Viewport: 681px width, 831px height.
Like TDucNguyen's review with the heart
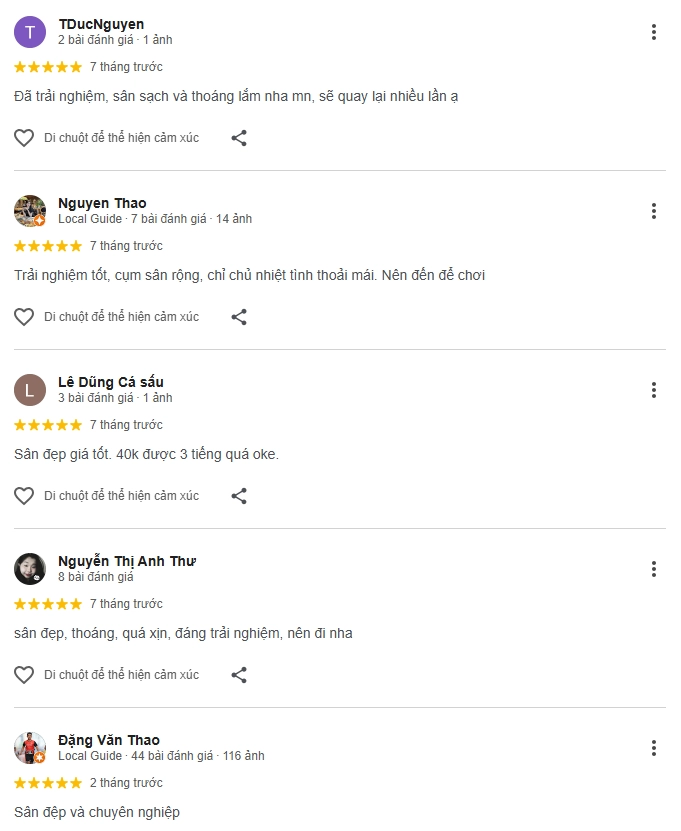[x=24, y=138]
